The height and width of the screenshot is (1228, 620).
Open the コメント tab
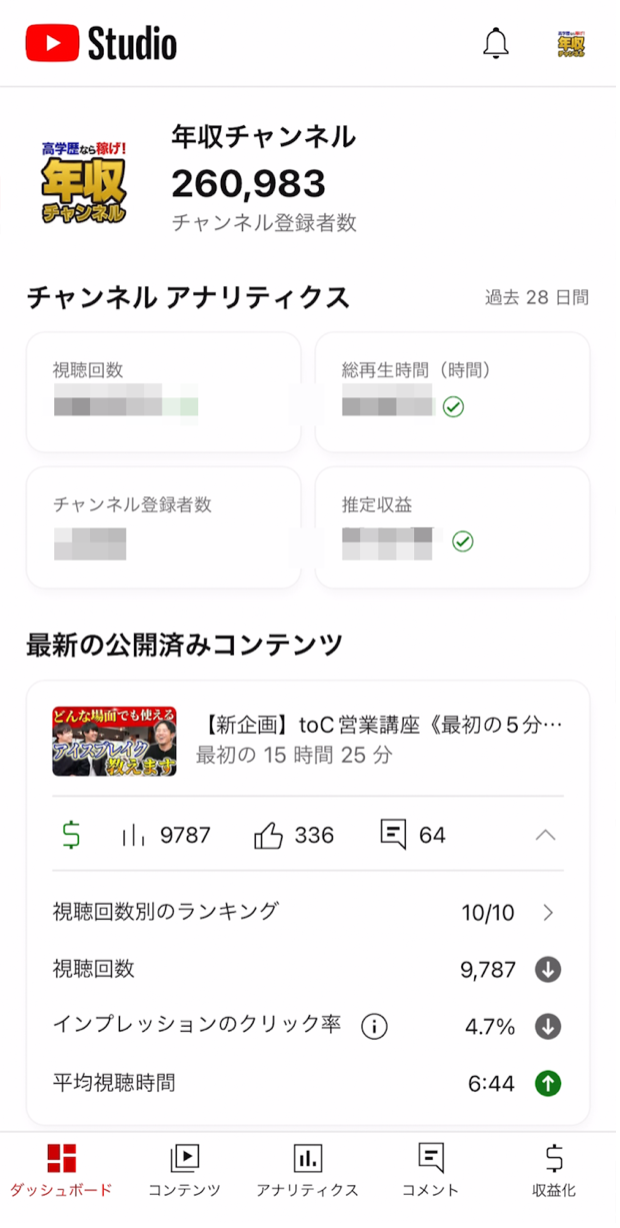pyautogui.click(x=431, y=1170)
